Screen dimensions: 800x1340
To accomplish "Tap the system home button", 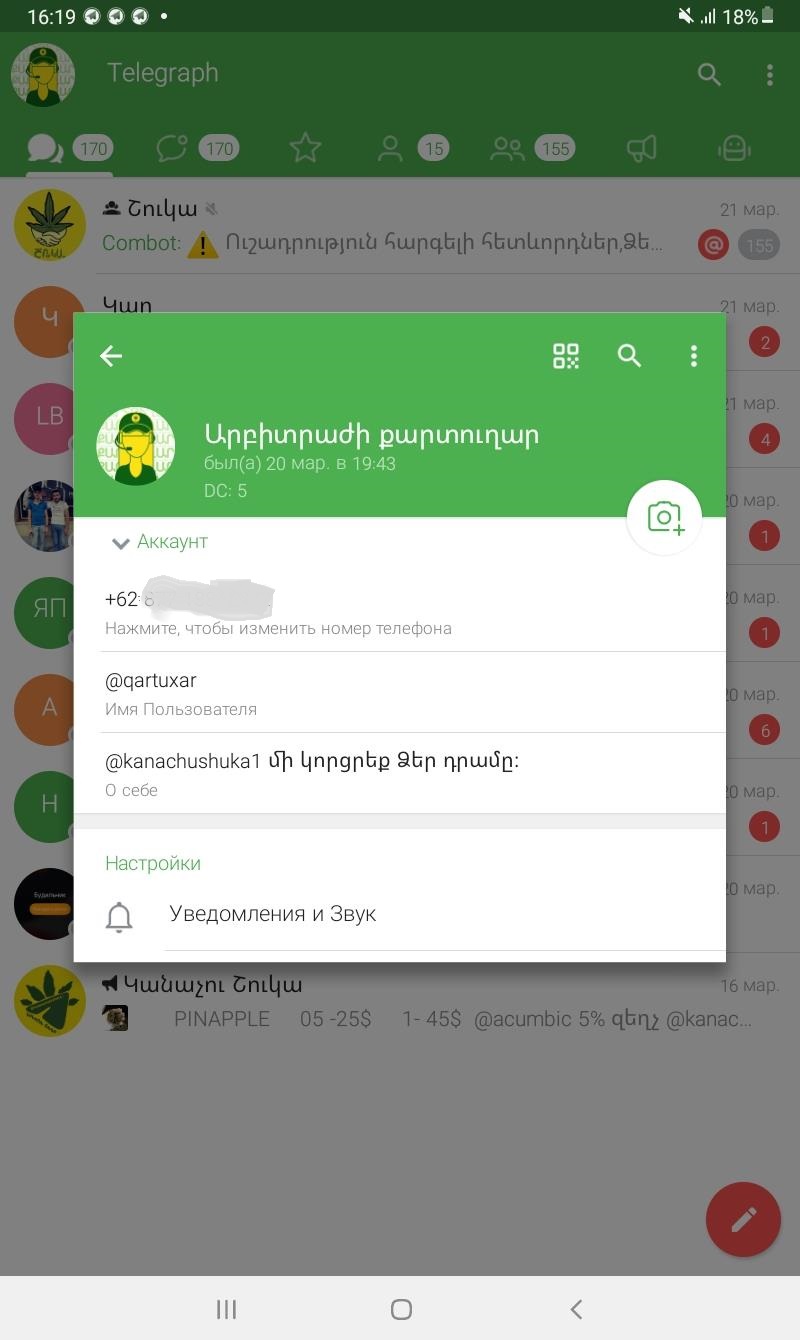I will click(401, 1309).
